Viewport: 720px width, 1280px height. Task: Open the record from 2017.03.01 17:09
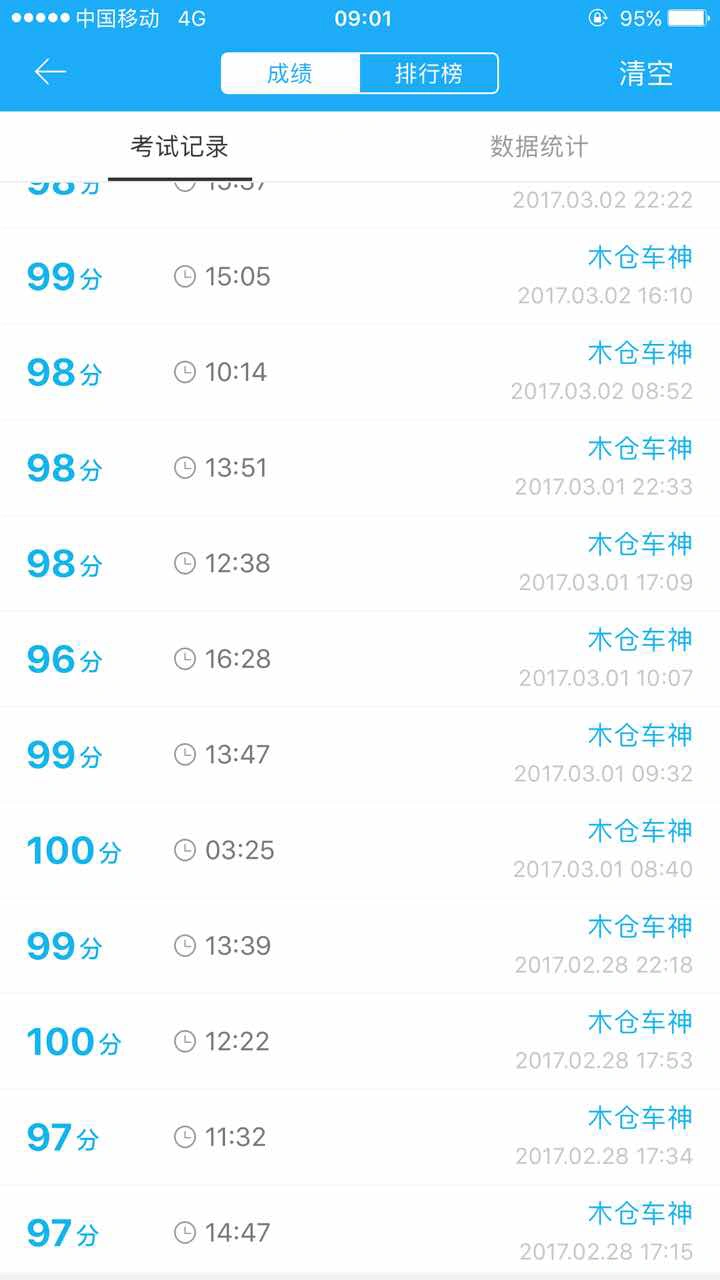tap(360, 564)
